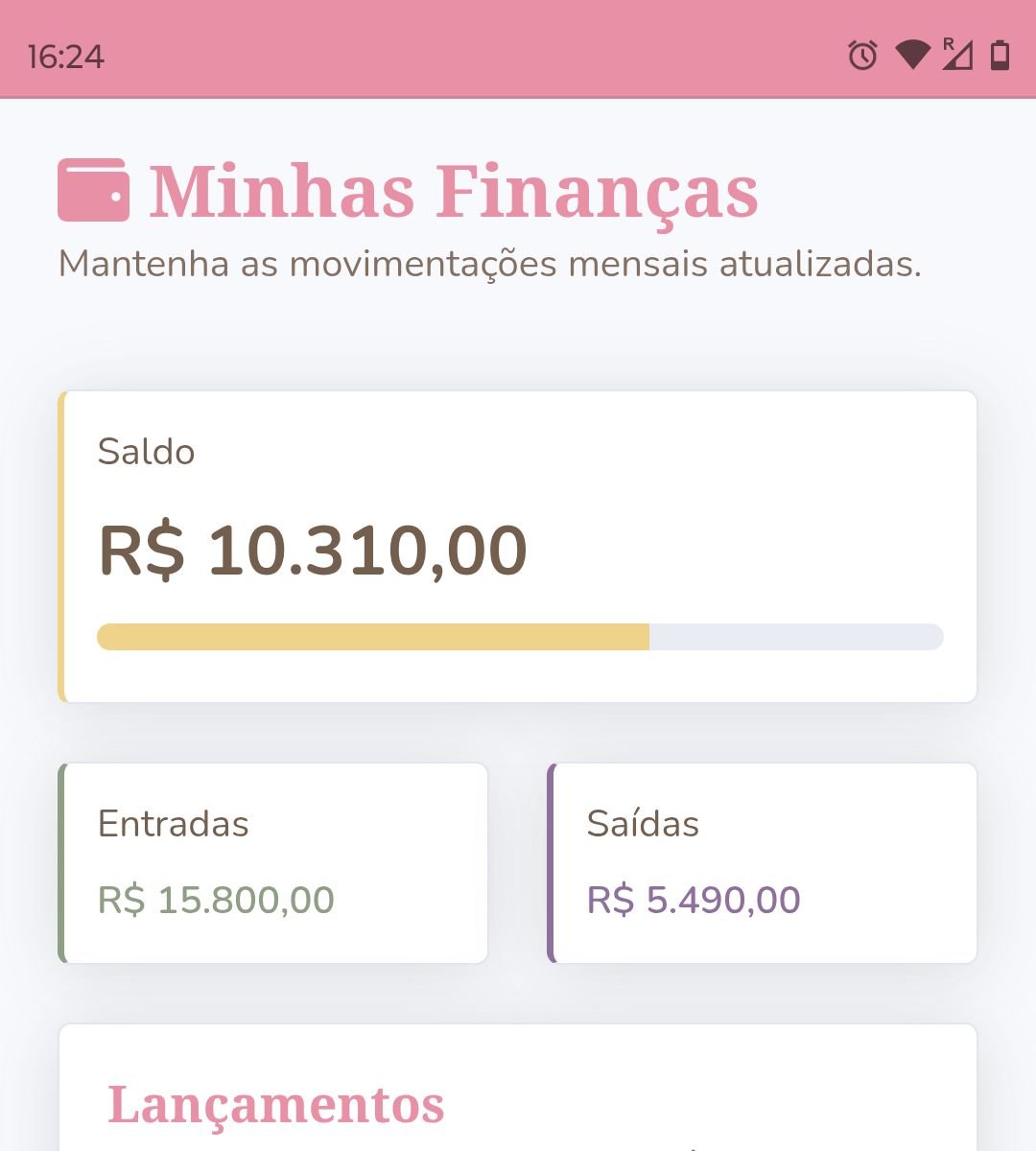Tap the subtitle about movimentações mensais
The height and width of the screenshot is (1151, 1036).
click(489, 266)
